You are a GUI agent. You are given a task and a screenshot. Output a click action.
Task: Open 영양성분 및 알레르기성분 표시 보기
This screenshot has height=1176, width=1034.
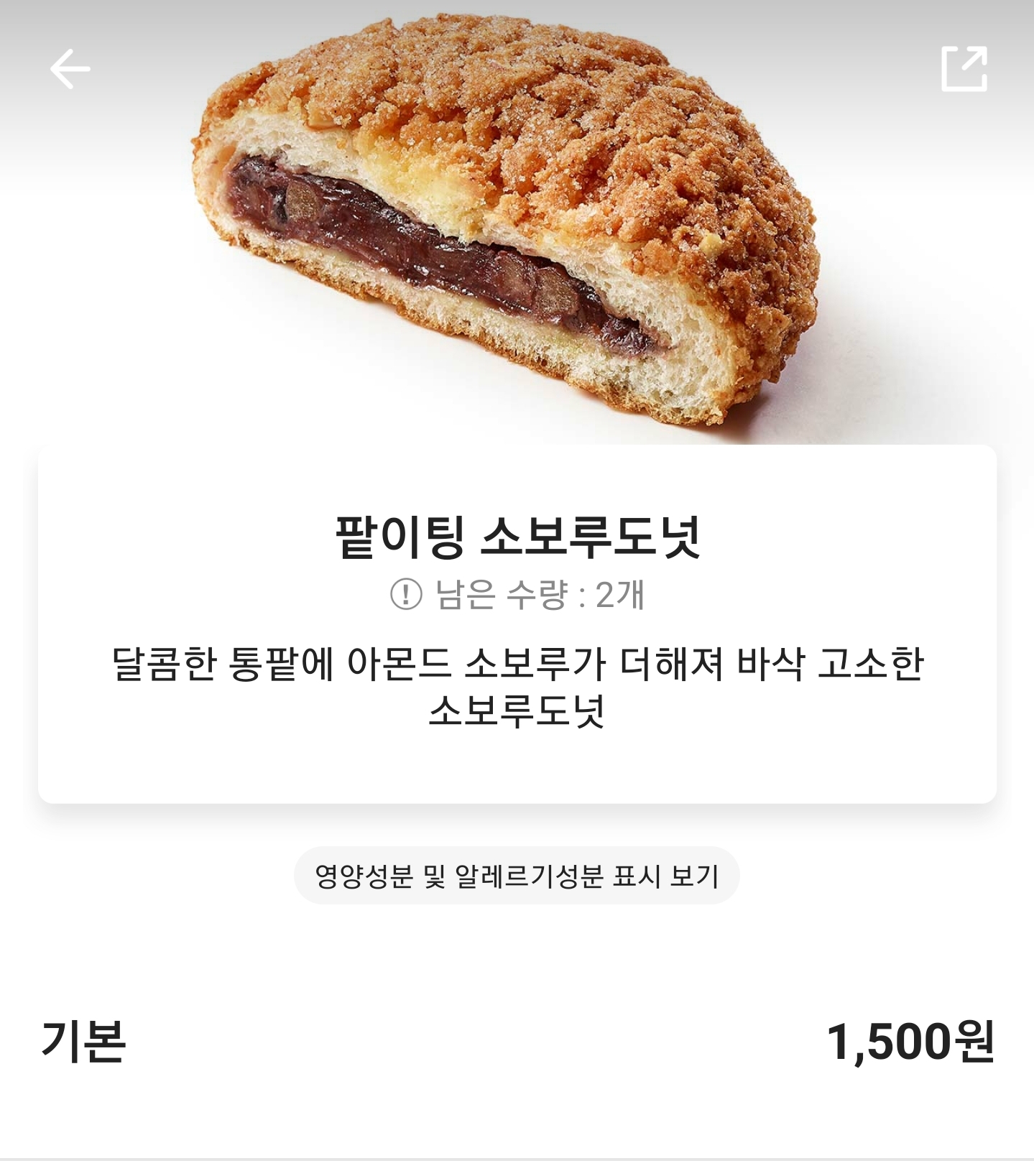pyautogui.click(x=517, y=876)
